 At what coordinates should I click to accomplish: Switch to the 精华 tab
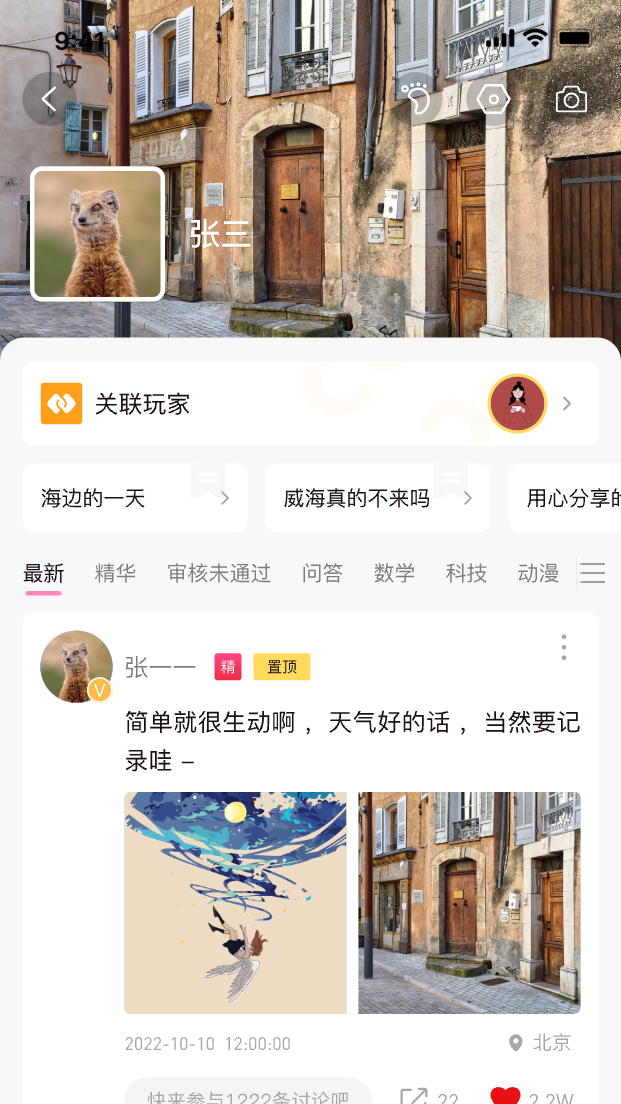click(115, 573)
